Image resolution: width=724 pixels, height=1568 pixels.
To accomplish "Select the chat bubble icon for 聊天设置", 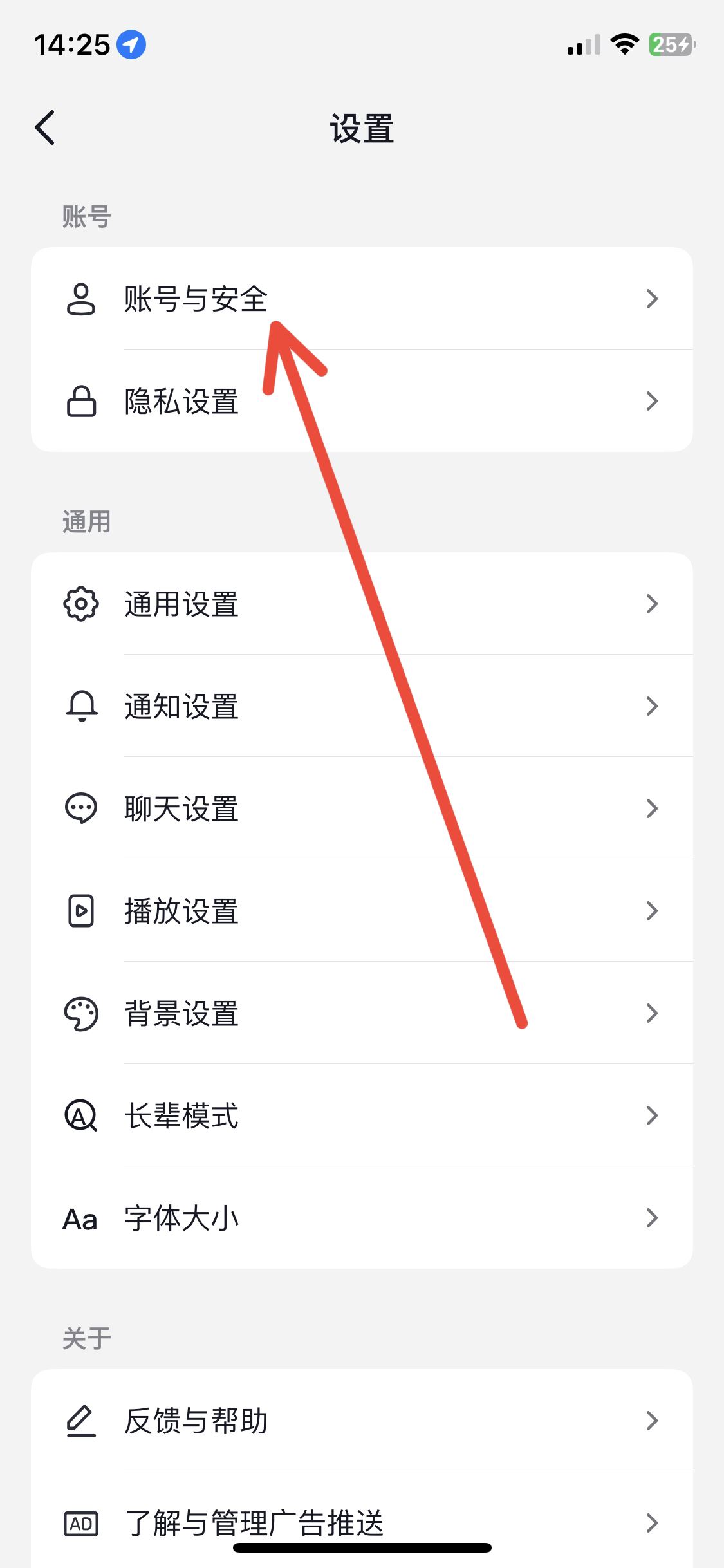I will (80, 808).
